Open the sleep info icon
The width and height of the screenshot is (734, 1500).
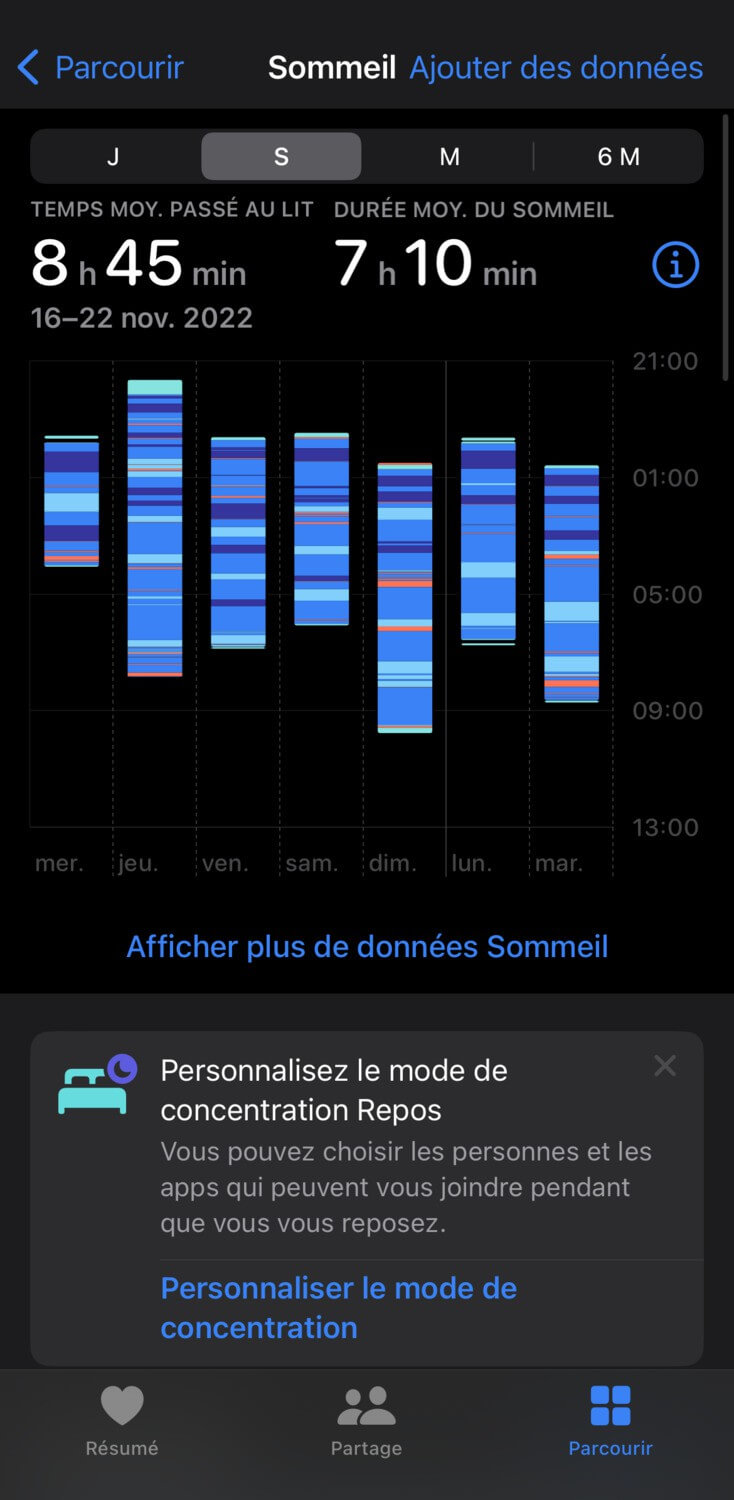[676, 265]
